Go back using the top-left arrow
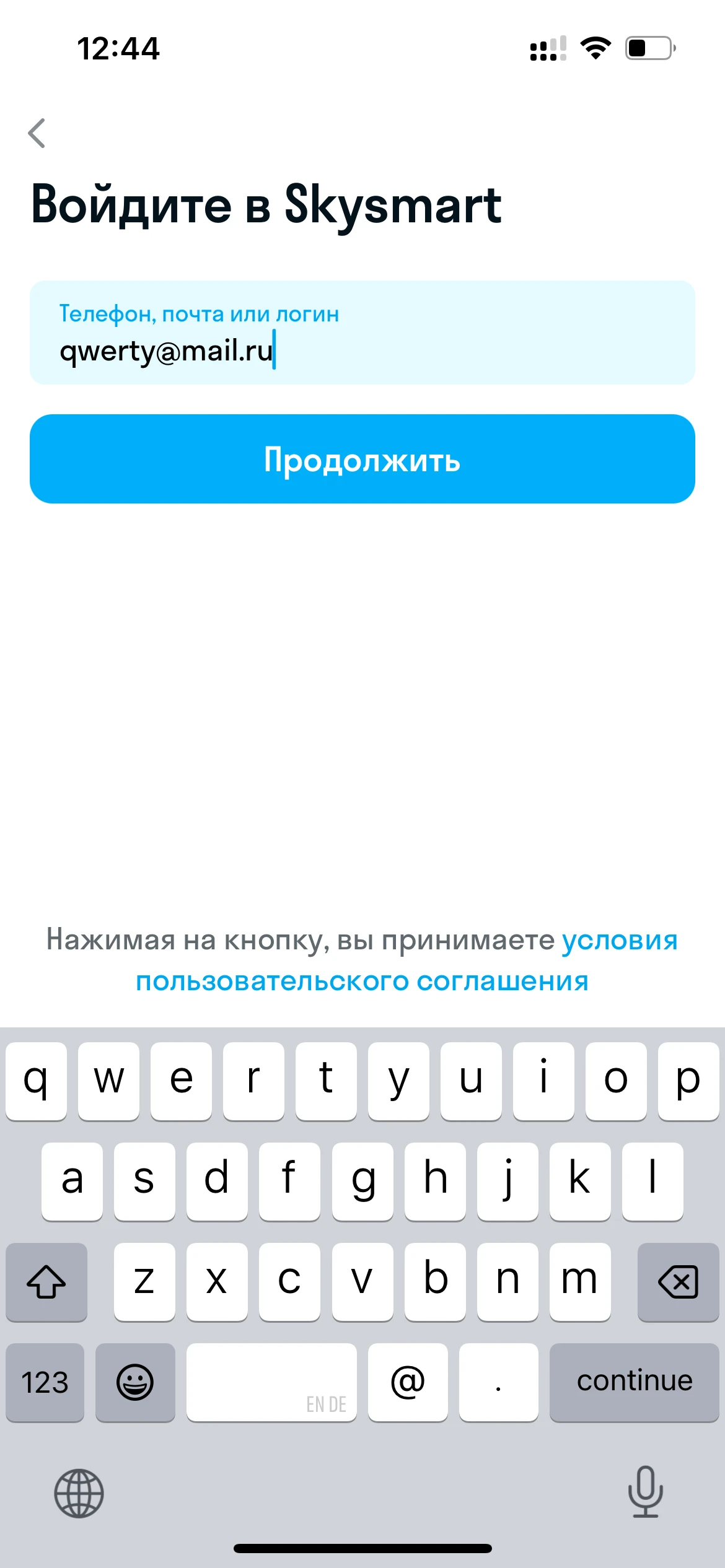Screen dimensions: 725x1568 coord(37,133)
